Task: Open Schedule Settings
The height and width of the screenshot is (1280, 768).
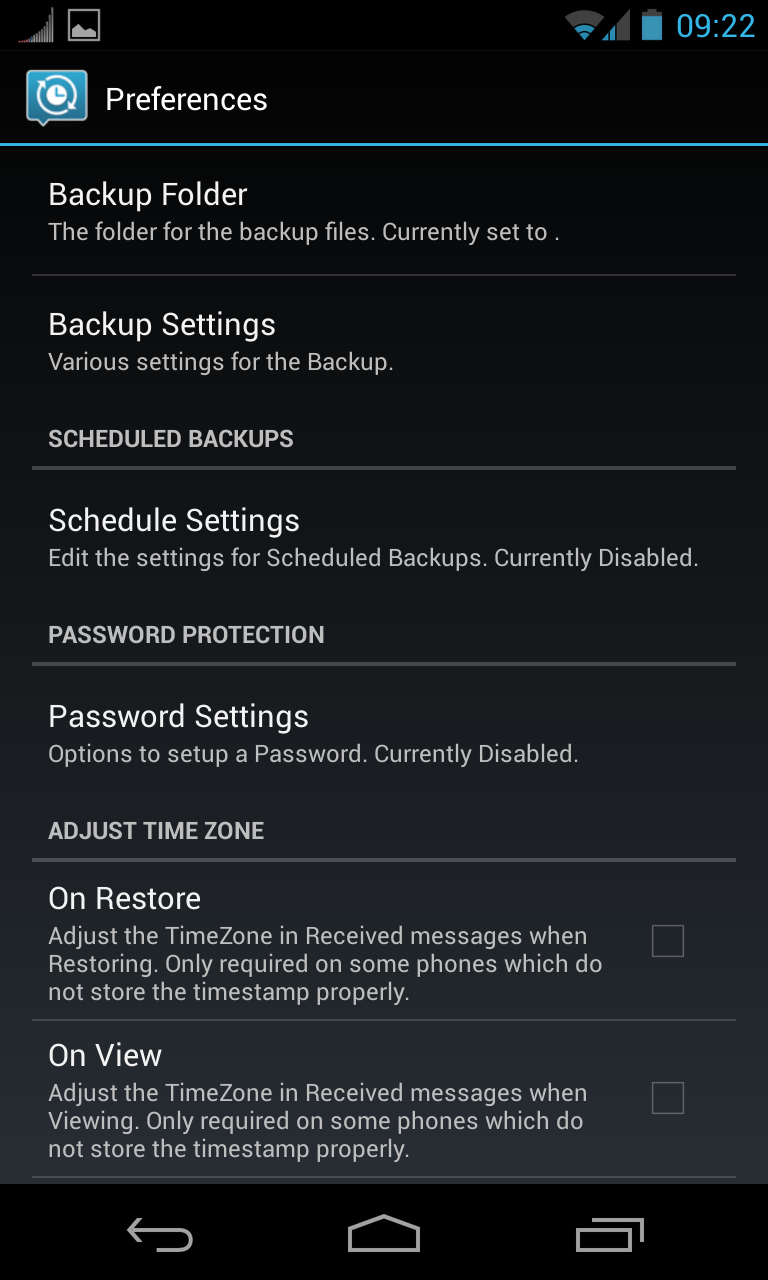Action: pos(384,537)
